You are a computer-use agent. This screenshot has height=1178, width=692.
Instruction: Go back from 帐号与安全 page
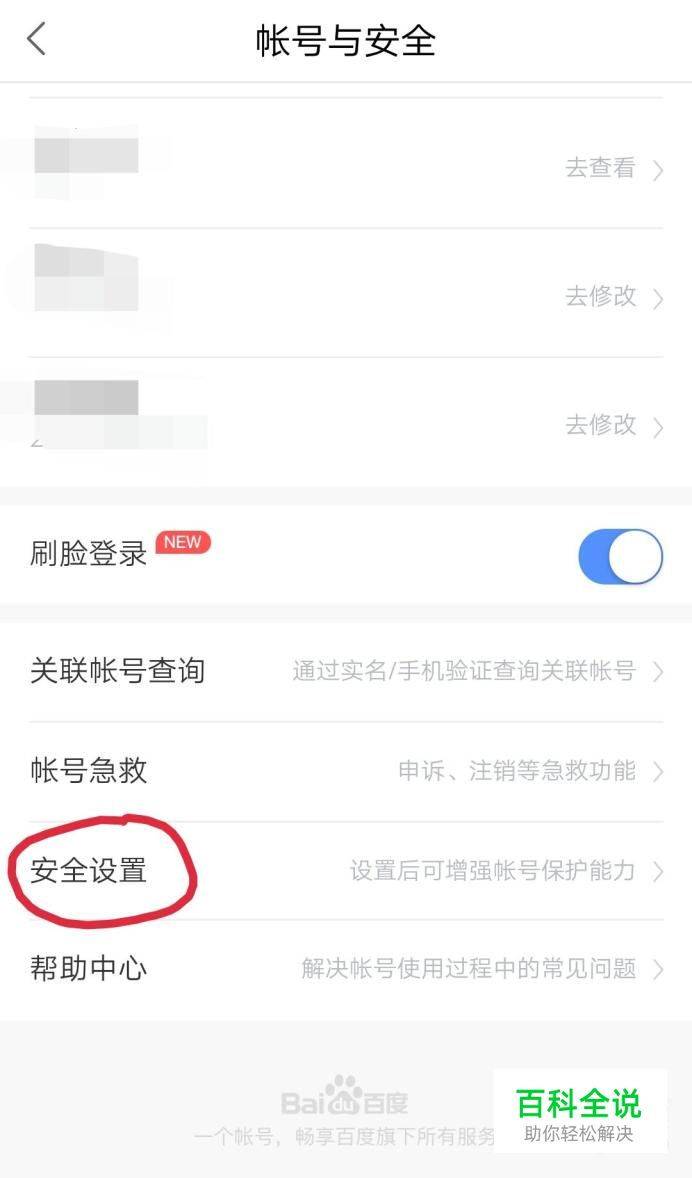point(37,40)
